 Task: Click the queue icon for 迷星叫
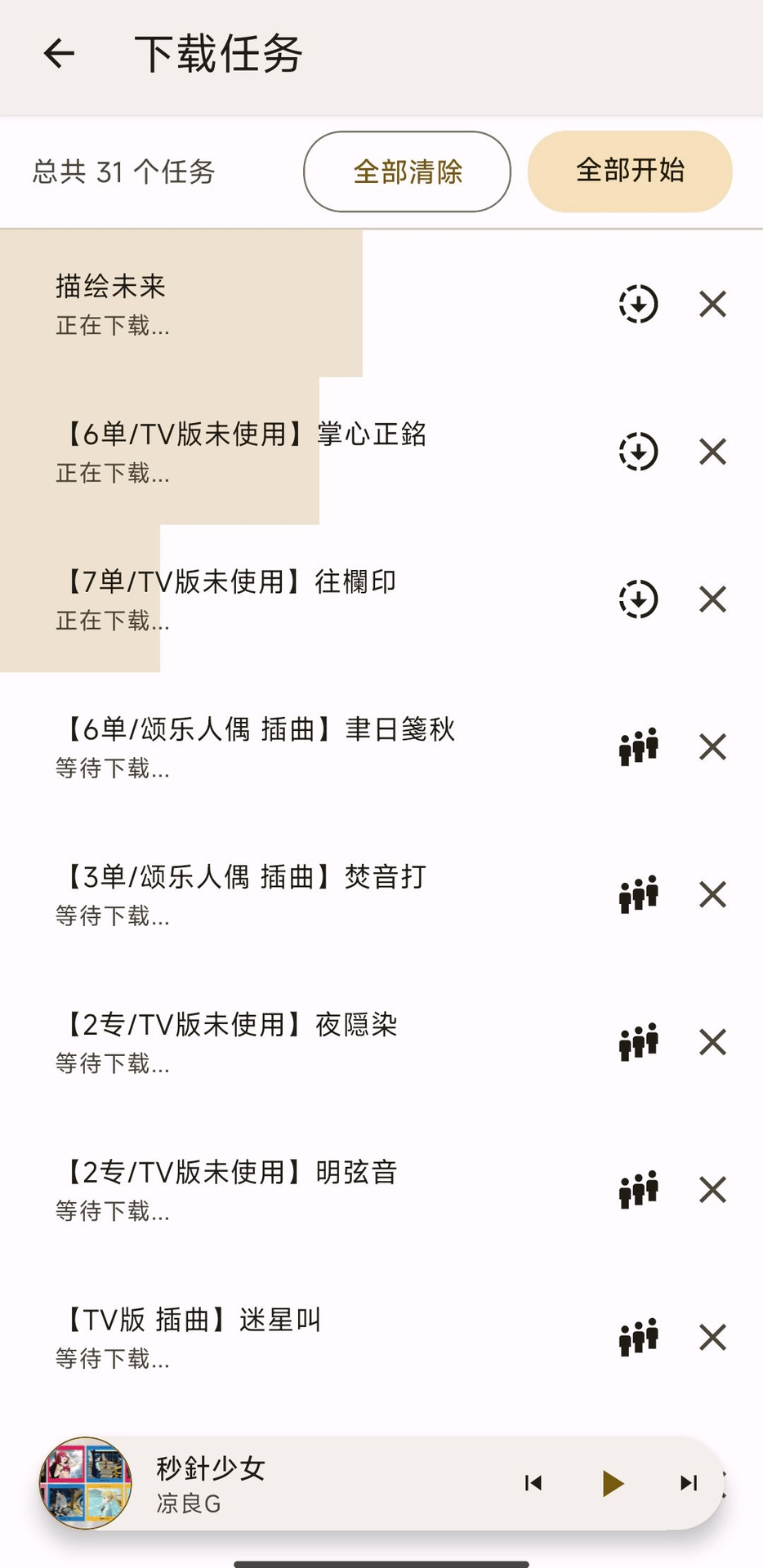(638, 1338)
